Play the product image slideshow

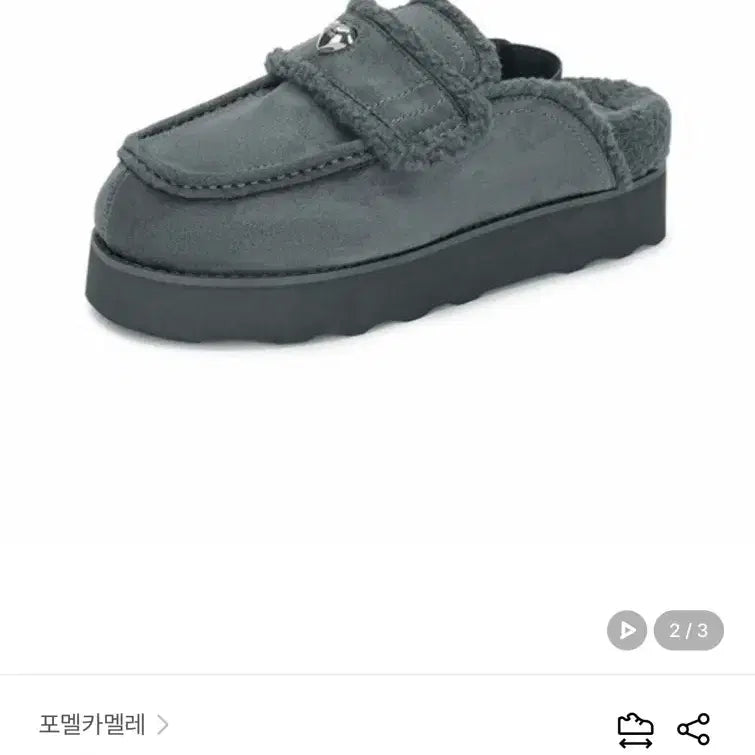(x=627, y=630)
